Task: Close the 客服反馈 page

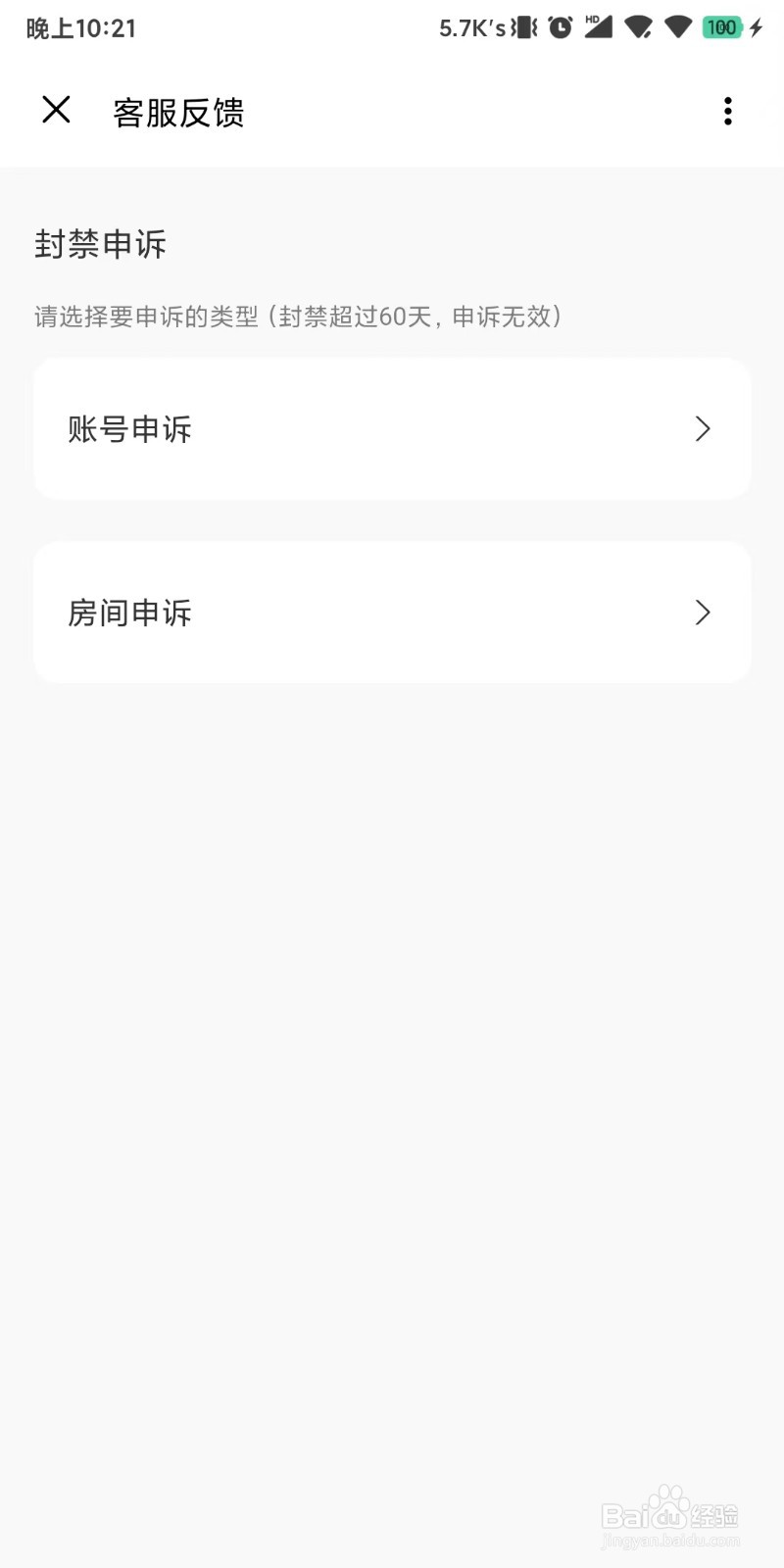Action: pos(57,110)
